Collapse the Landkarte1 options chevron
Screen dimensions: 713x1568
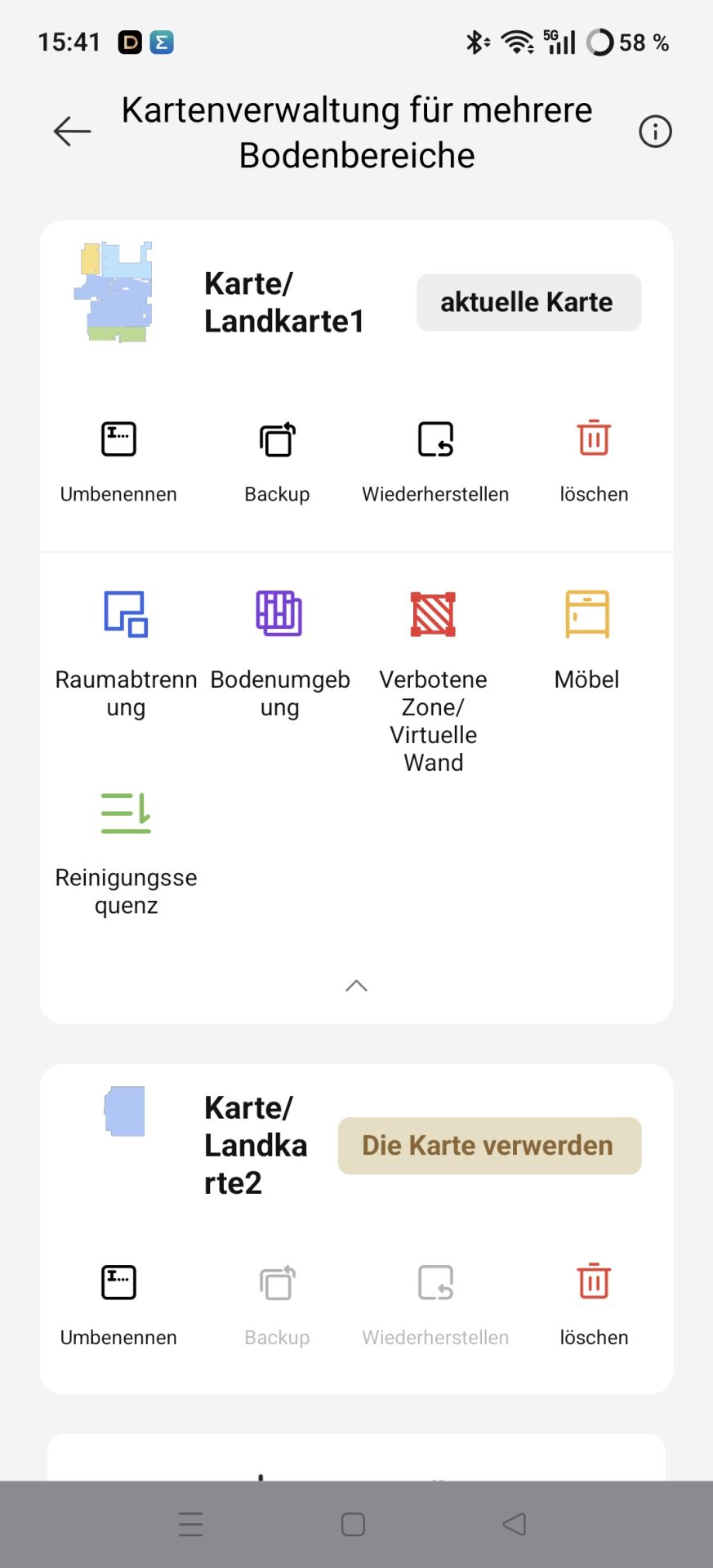[356, 986]
